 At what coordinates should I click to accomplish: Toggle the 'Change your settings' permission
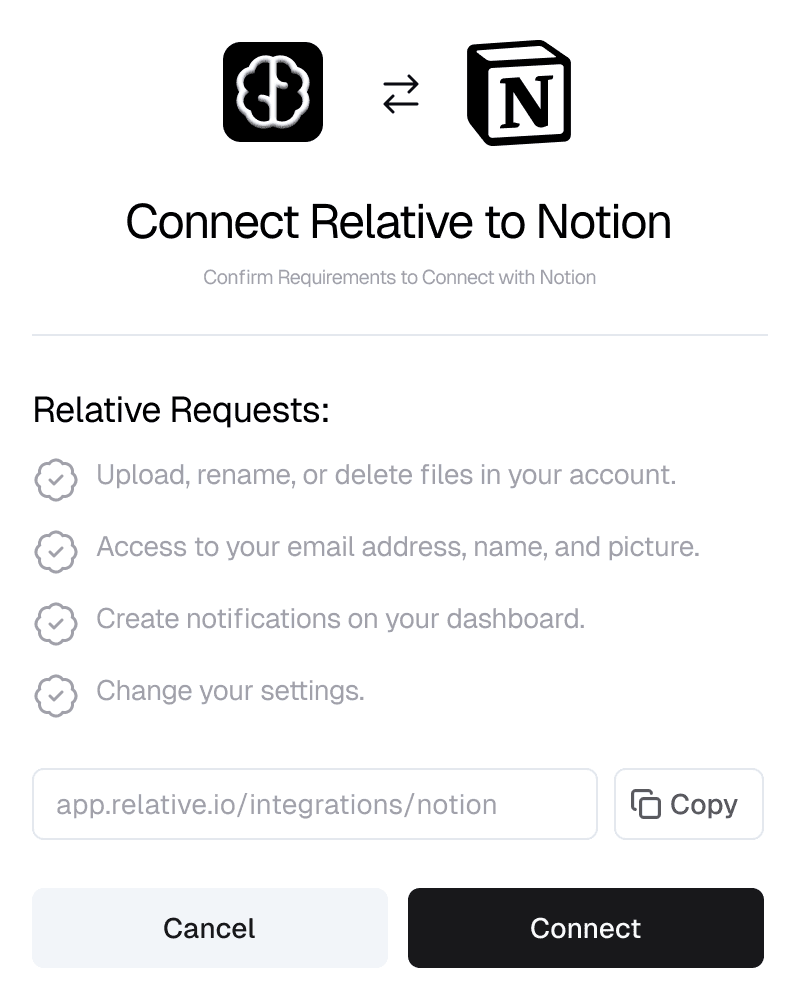pos(230,691)
